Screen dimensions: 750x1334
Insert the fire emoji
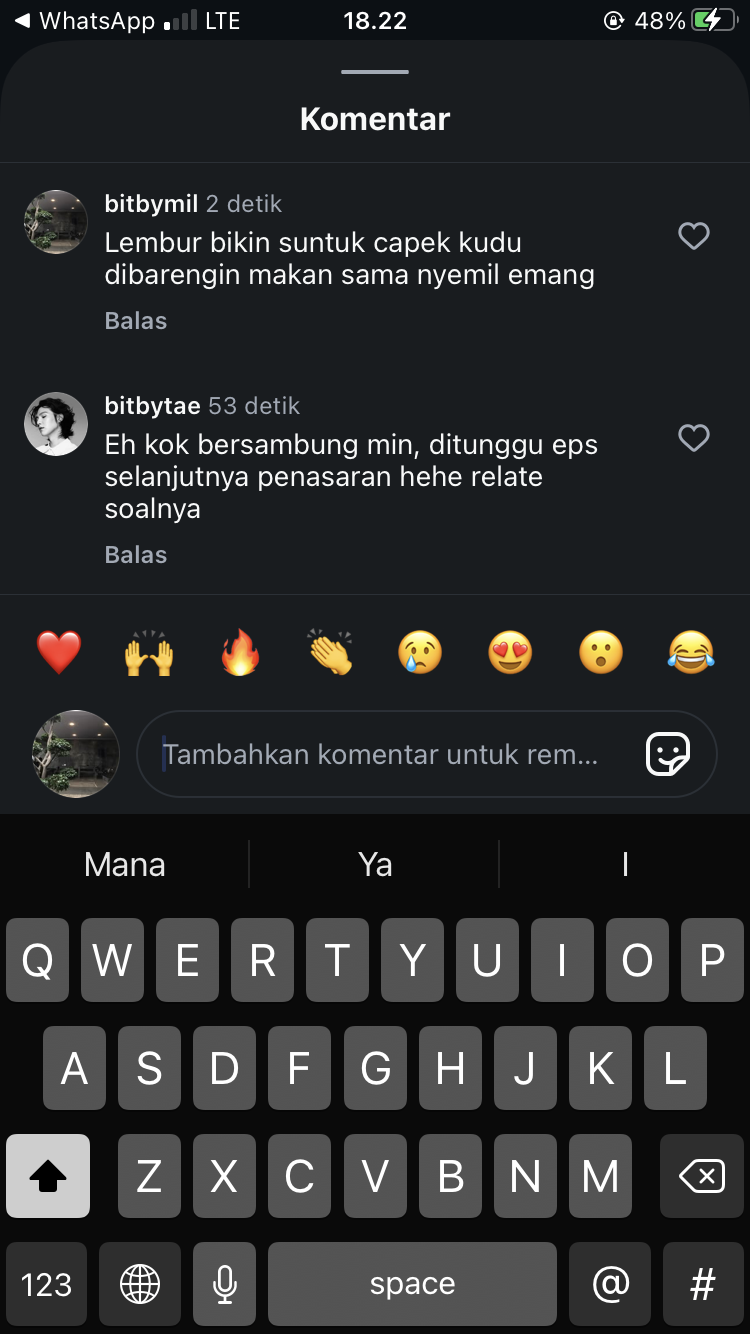tap(240, 653)
